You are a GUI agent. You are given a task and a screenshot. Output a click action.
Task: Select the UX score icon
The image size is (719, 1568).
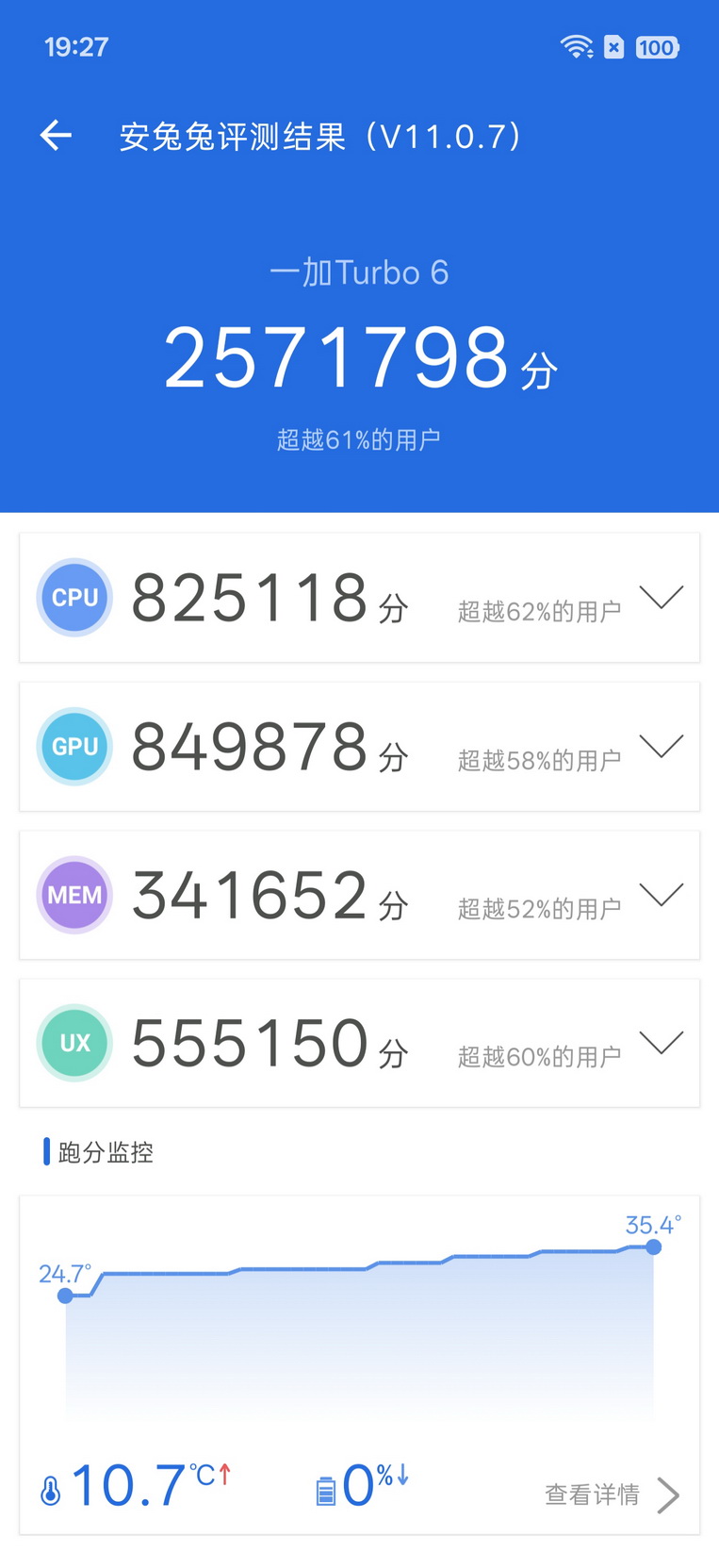[x=74, y=1043]
